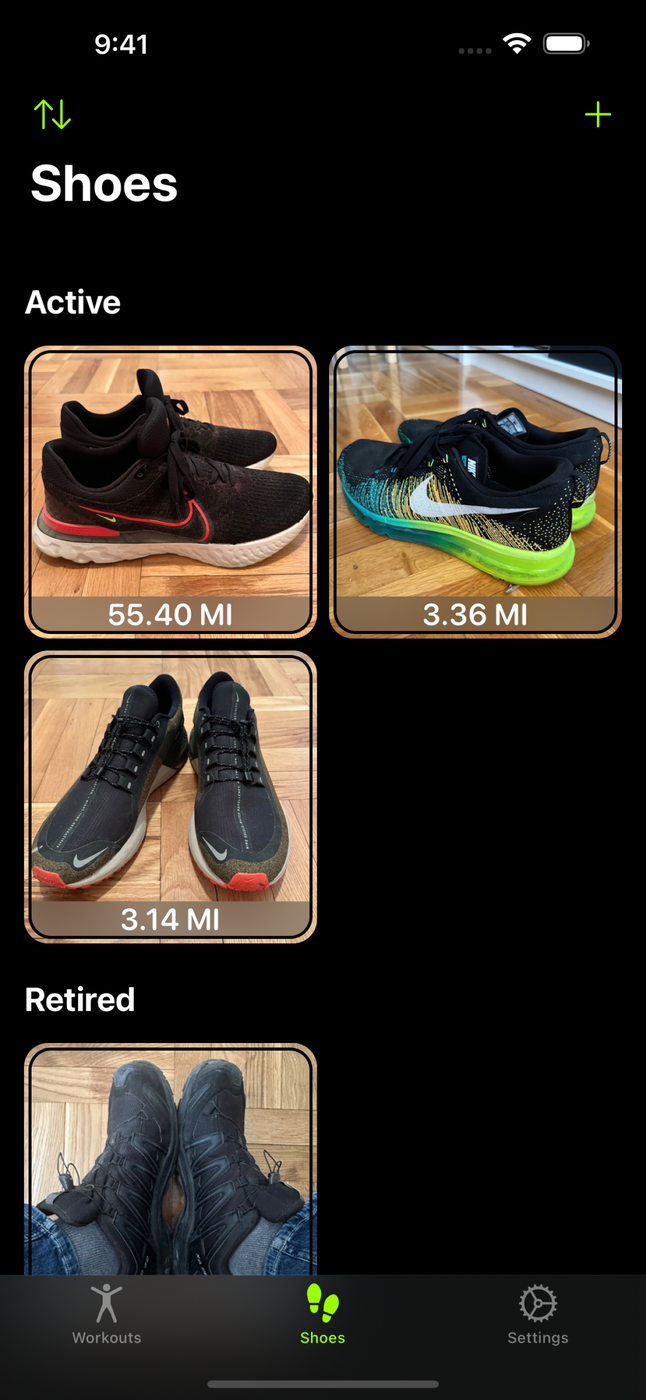
Task: Switch to the Workouts tab
Action: pos(107,1315)
